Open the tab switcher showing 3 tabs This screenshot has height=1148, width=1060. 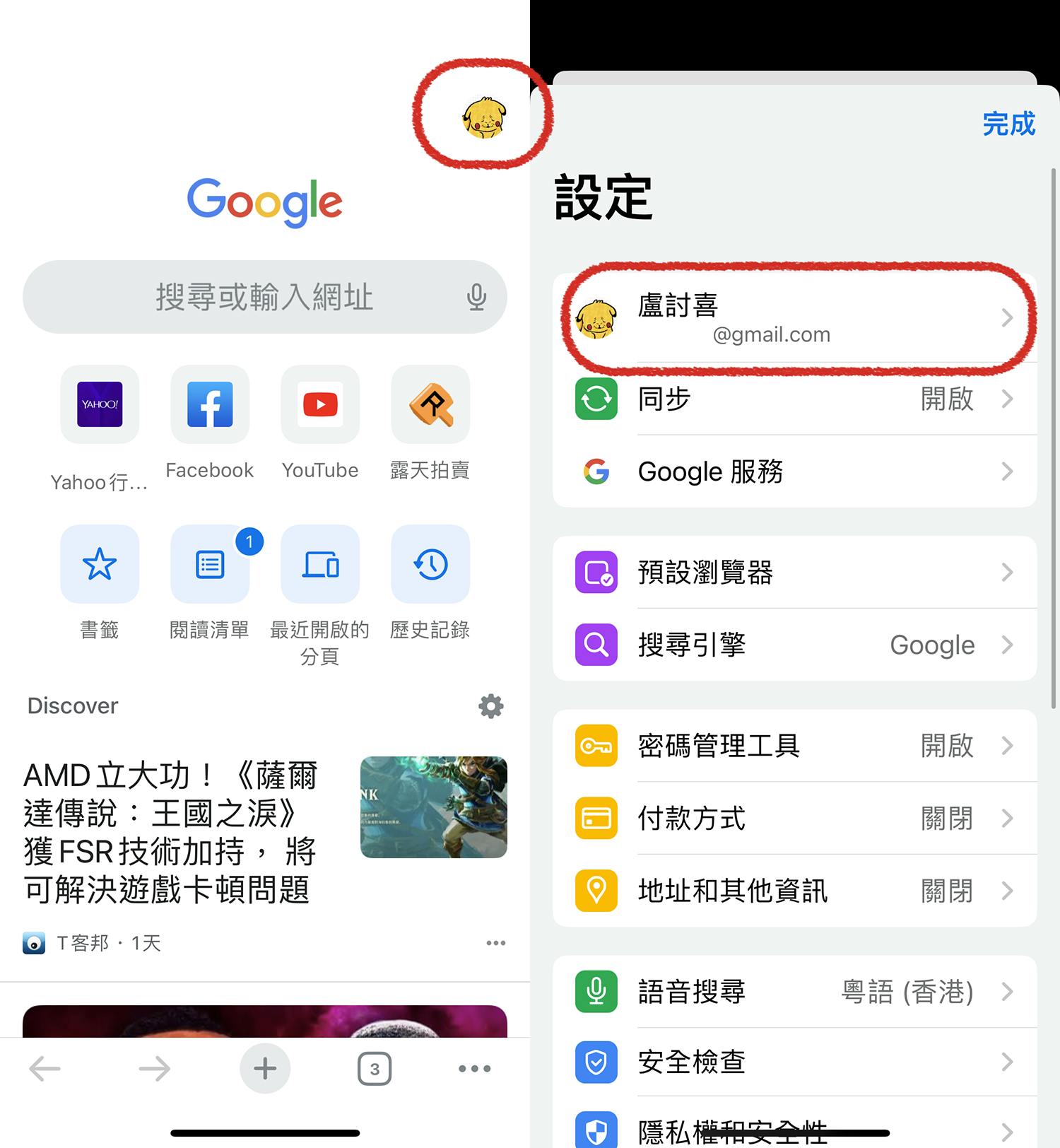(x=375, y=1068)
